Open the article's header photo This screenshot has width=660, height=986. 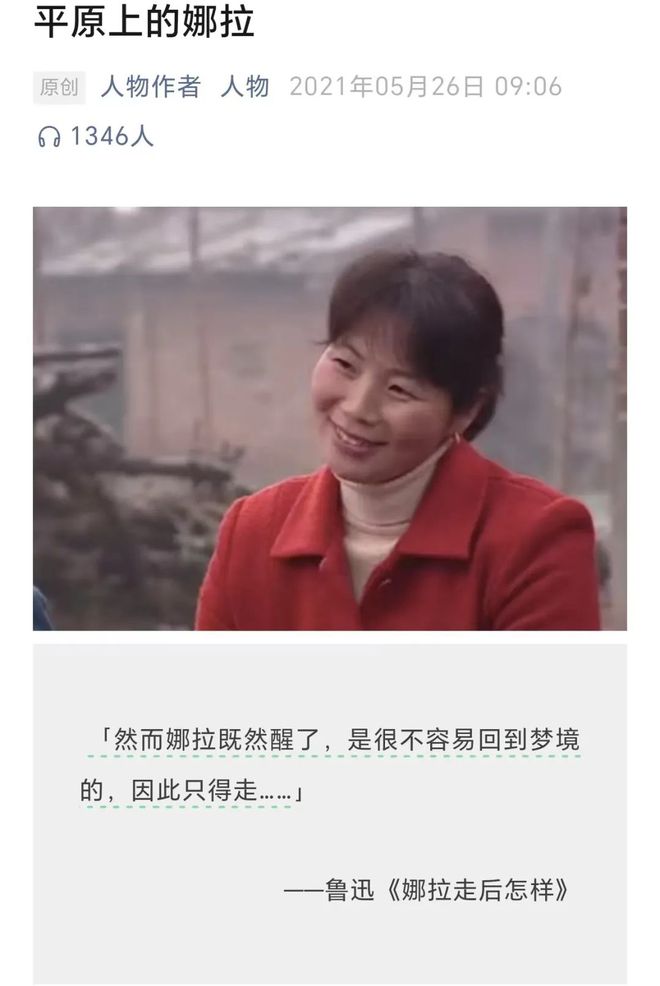330,418
